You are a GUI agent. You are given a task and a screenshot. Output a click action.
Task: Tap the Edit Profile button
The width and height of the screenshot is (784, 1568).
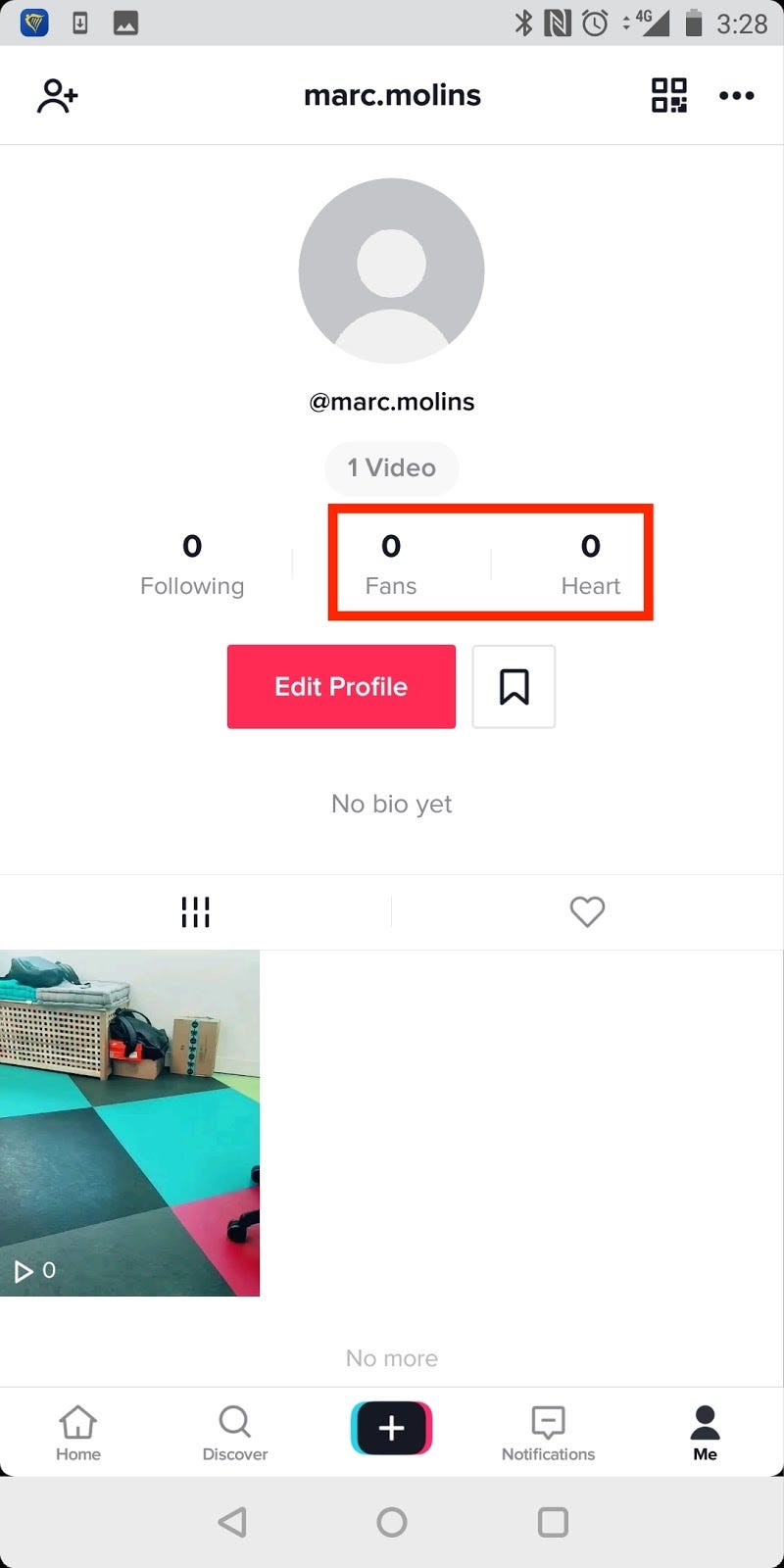click(341, 686)
